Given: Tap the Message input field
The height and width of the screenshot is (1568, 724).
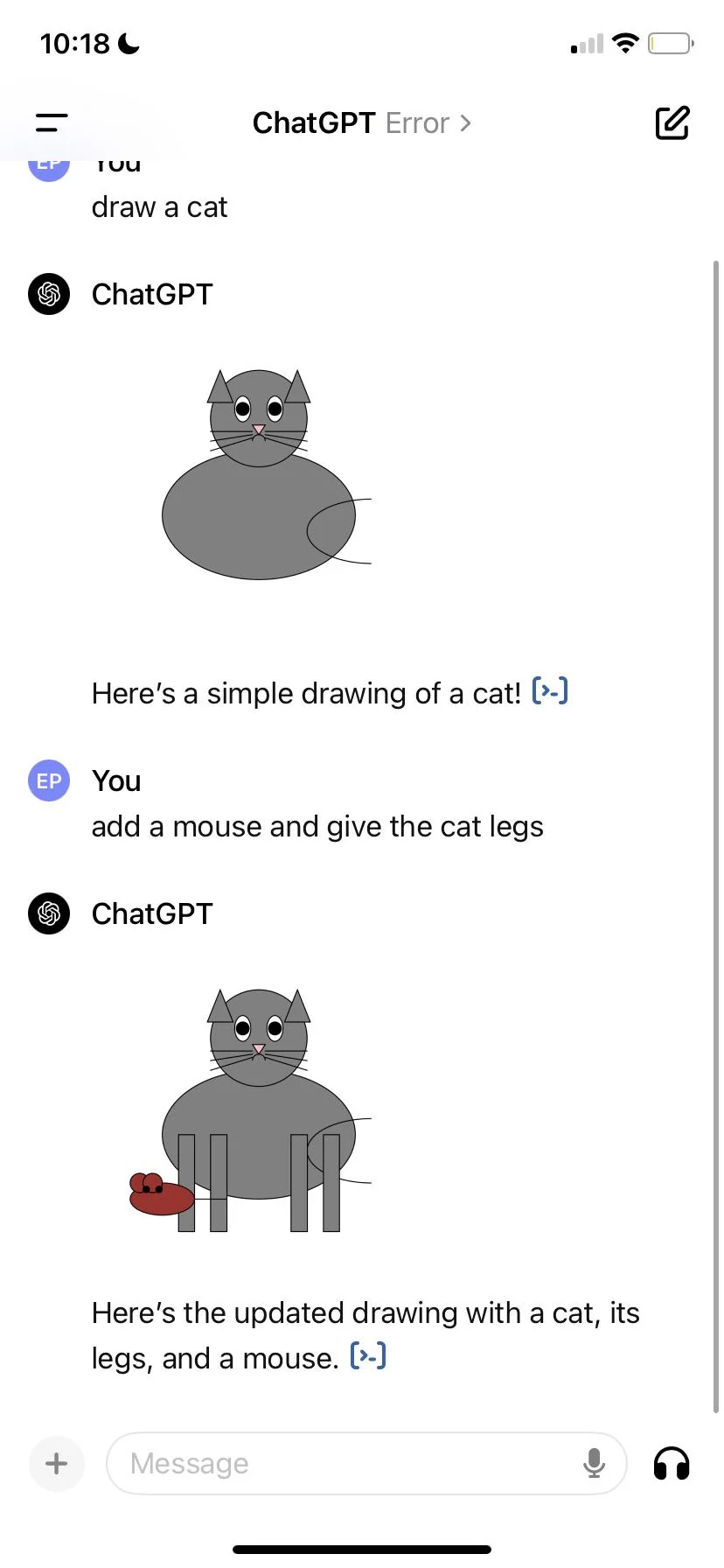Looking at the screenshot, I should [350, 1463].
